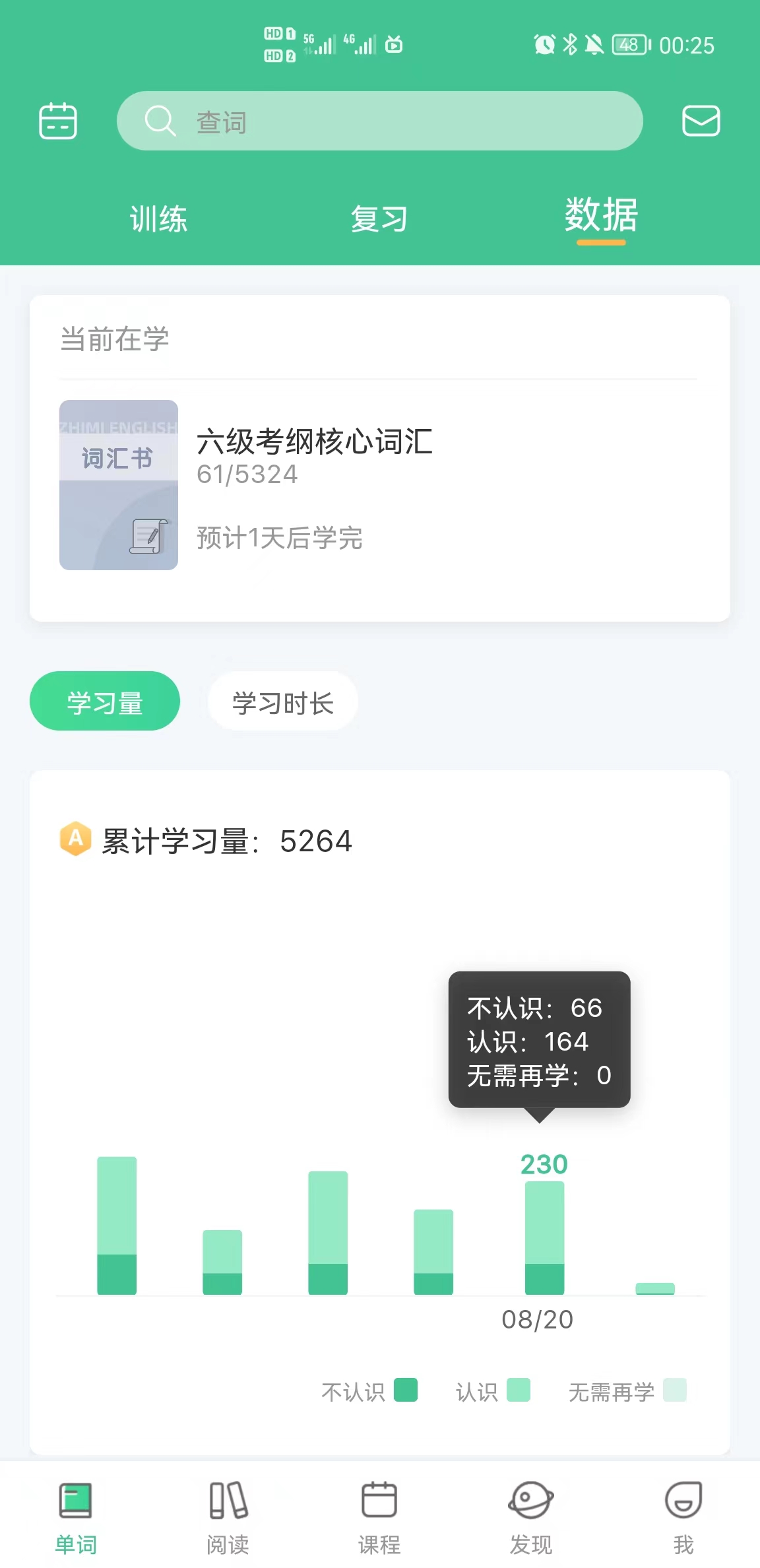Select the 08/20 bar showing 230
The image size is (760, 1568).
[544, 1237]
